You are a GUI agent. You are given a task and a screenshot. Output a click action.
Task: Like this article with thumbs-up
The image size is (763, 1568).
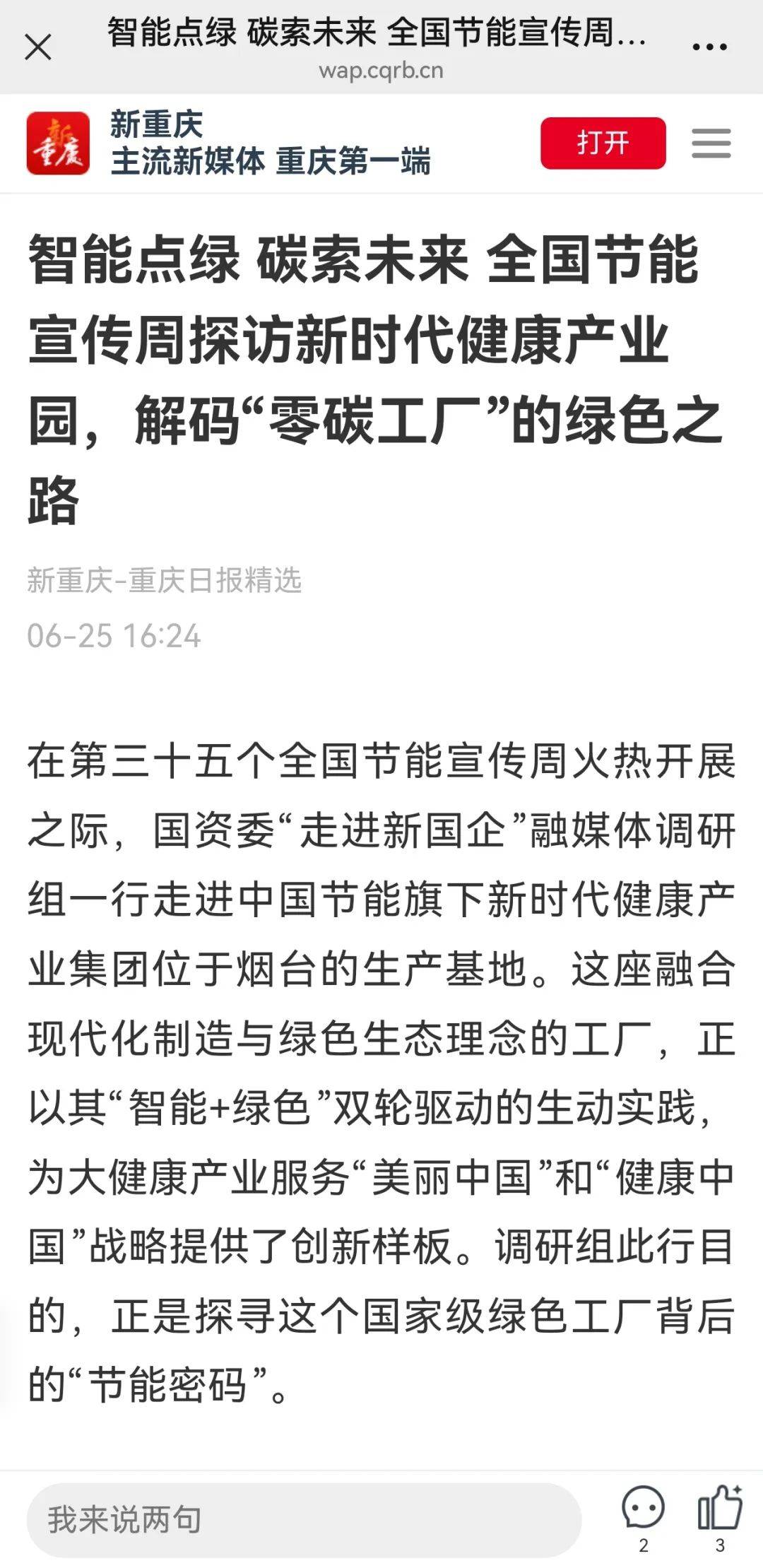719,1517
